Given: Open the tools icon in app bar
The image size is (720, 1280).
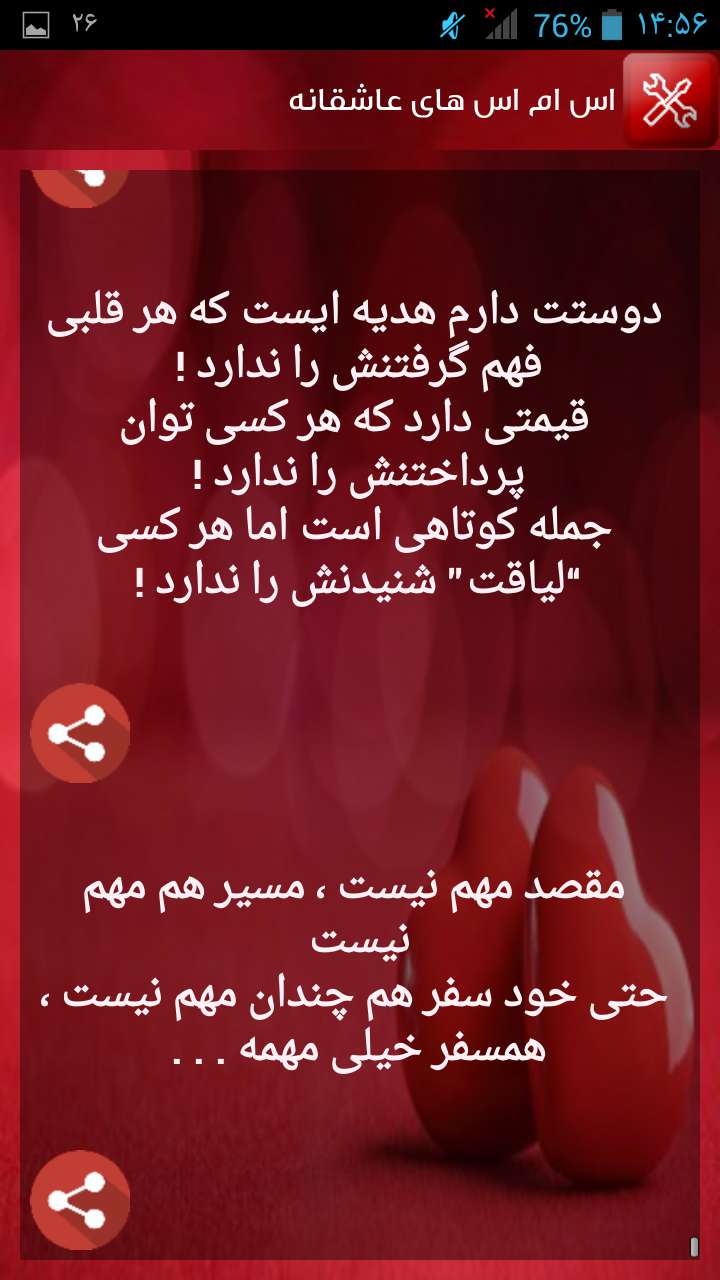Looking at the screenshot, I should point(670,101).
